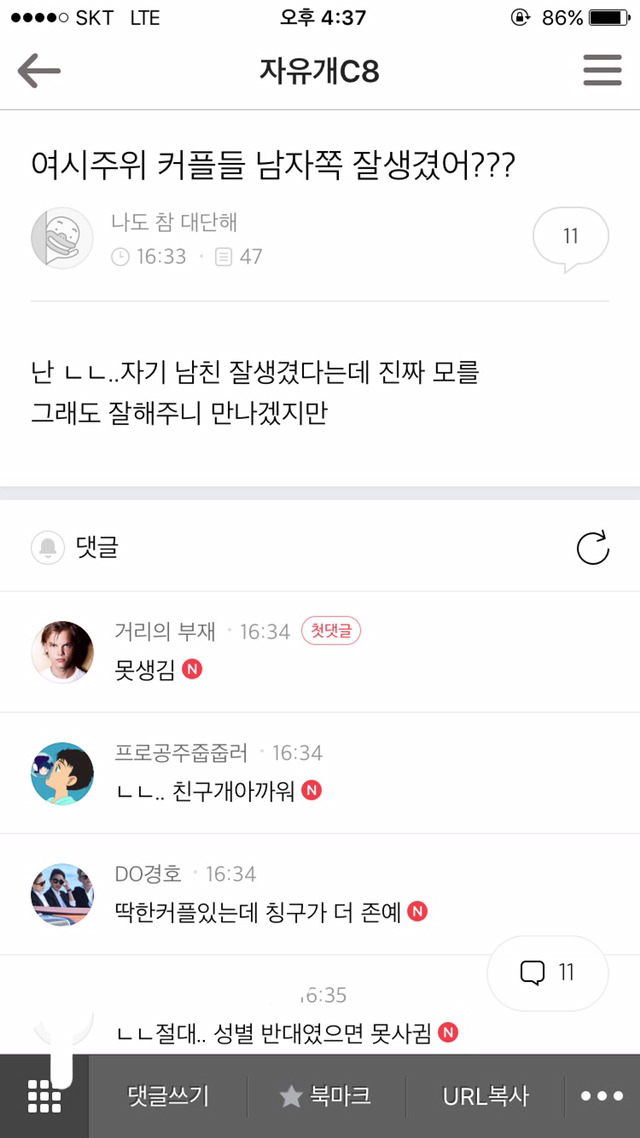Go back using the top arrow
This screenshot has height=1138, width=640.
pyautogui.click(x=39, y=71)
